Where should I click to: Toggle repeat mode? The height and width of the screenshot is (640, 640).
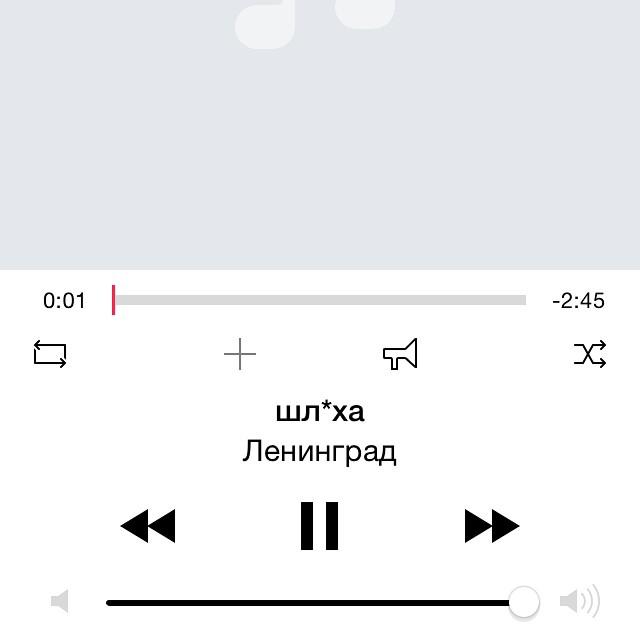point(50,354)
